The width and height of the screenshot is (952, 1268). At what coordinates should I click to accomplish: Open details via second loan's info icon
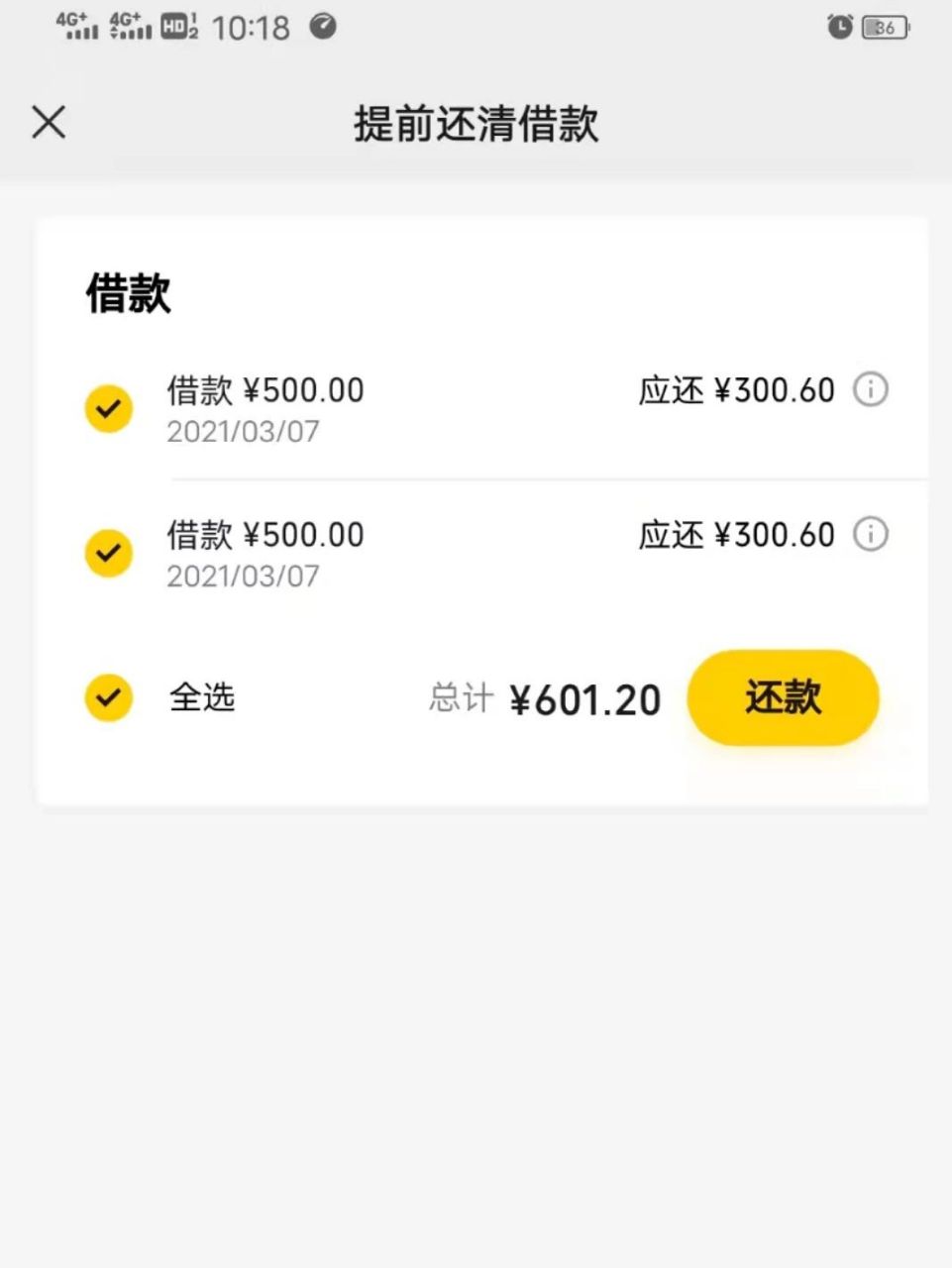(x=870, y=535)
